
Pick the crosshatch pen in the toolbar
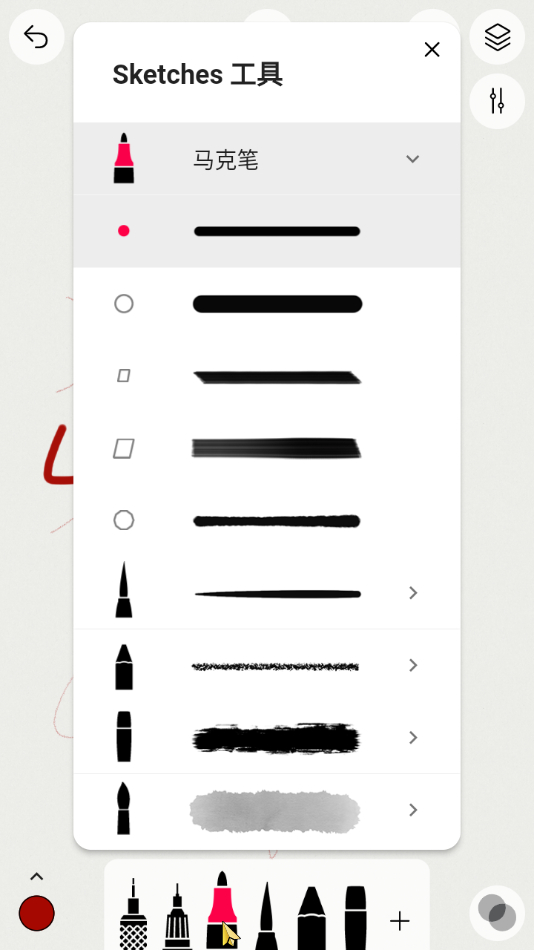[x=133, y=914]
